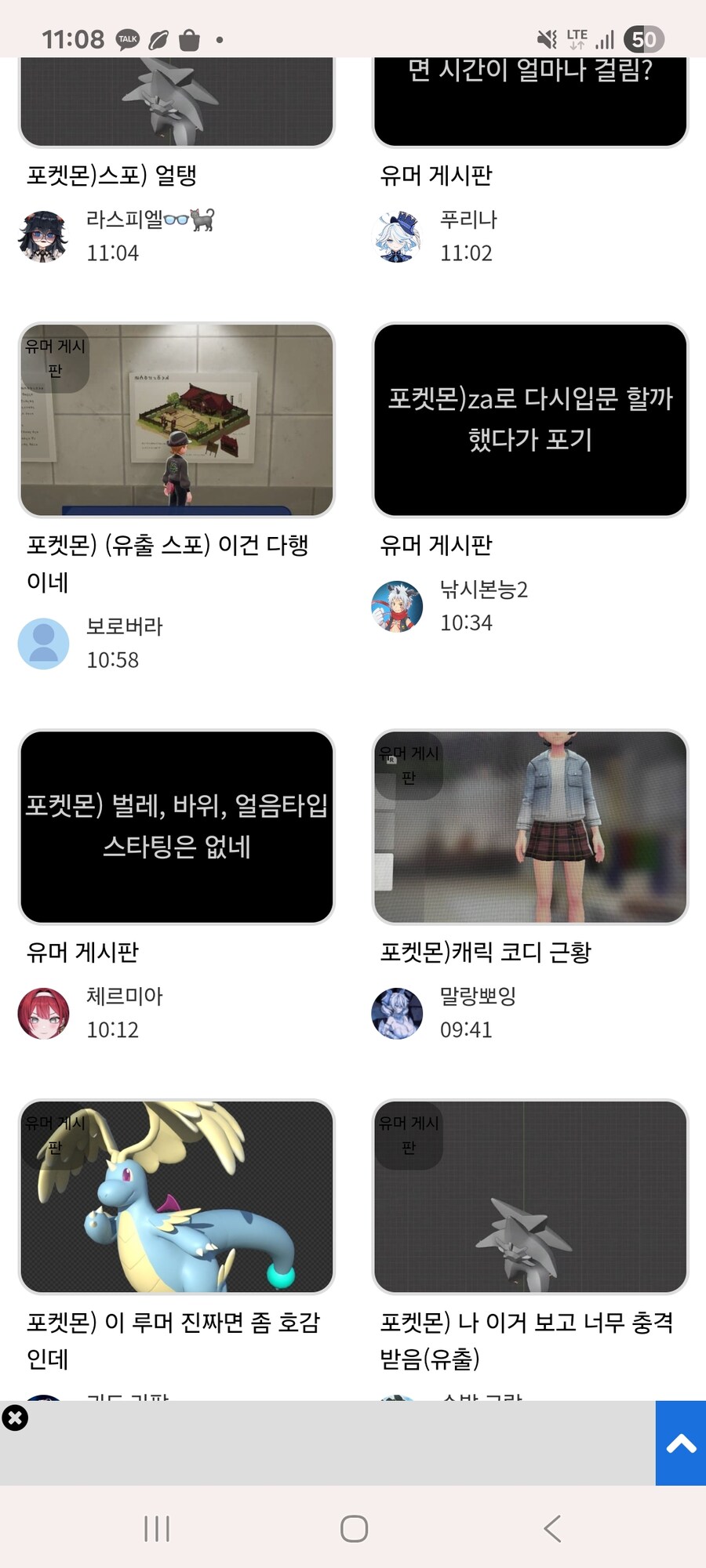This screenshot has width=706, height=1568.
Task: Return to the phone's home screen
Action: pos(354,1529)
